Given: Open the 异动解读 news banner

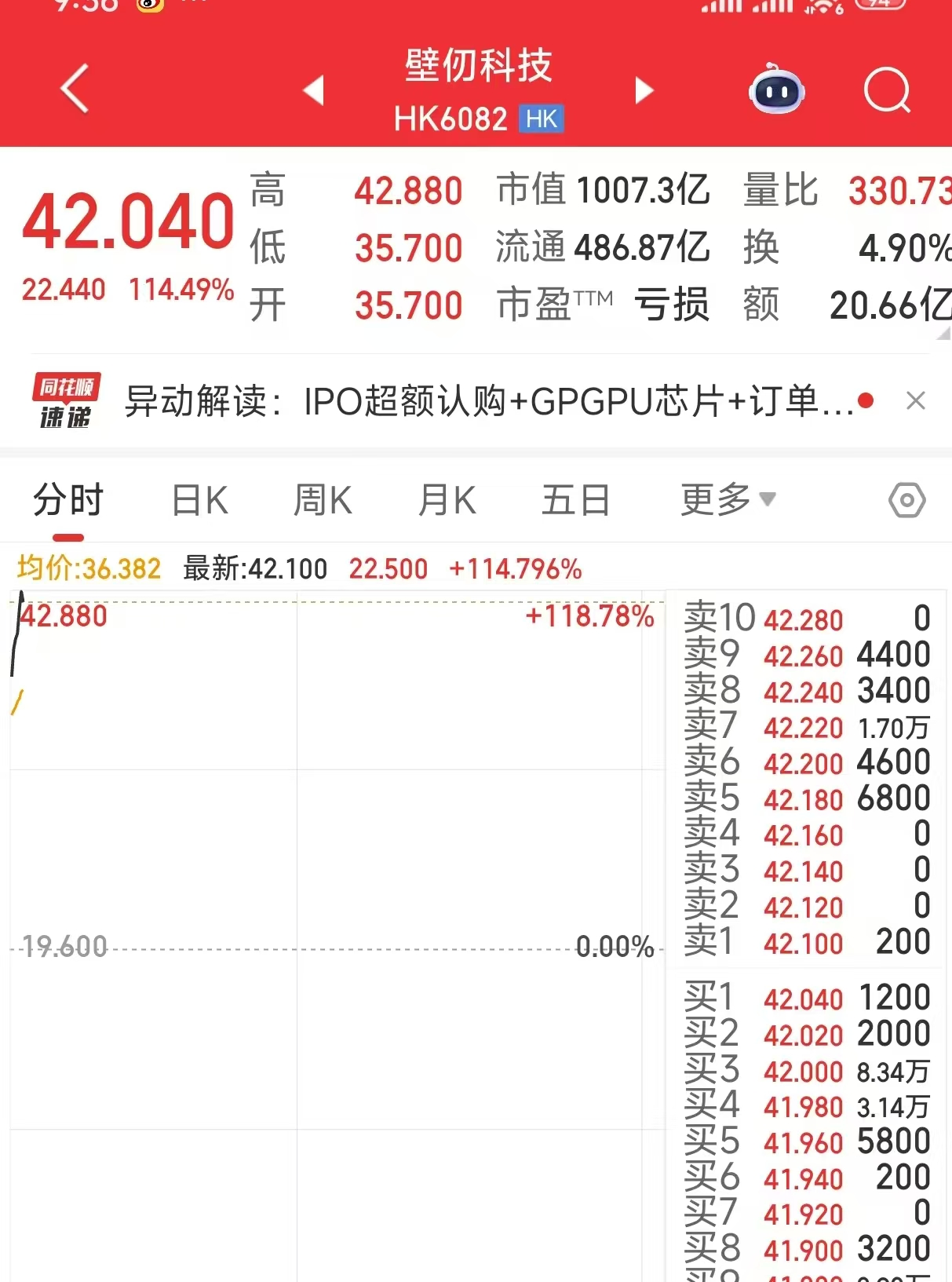Looking at the screenshot, I should [487, 401].
